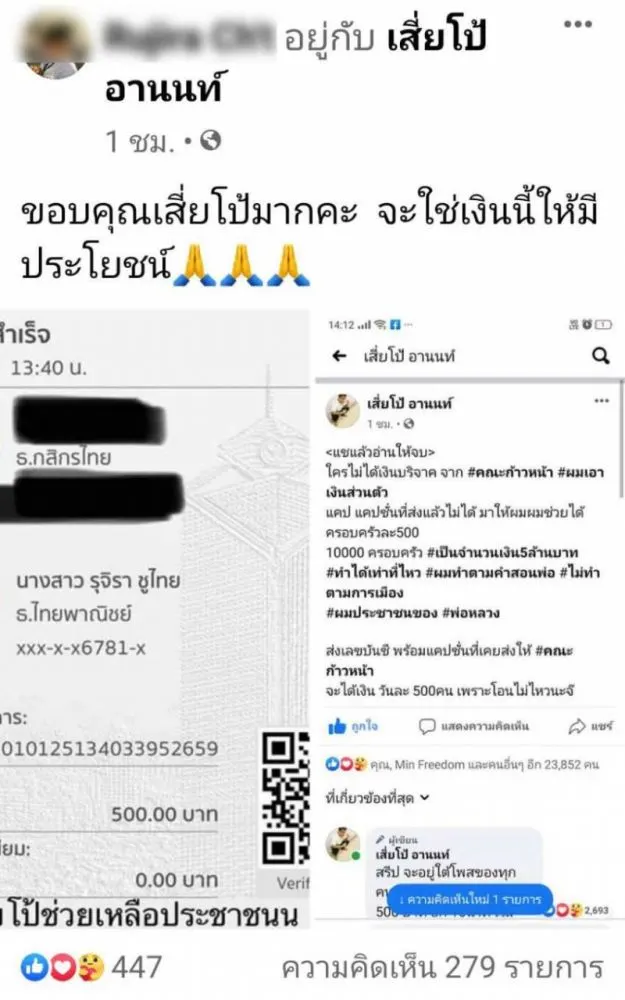
Task: Open the 279 comments
Action: click(442, 967)
